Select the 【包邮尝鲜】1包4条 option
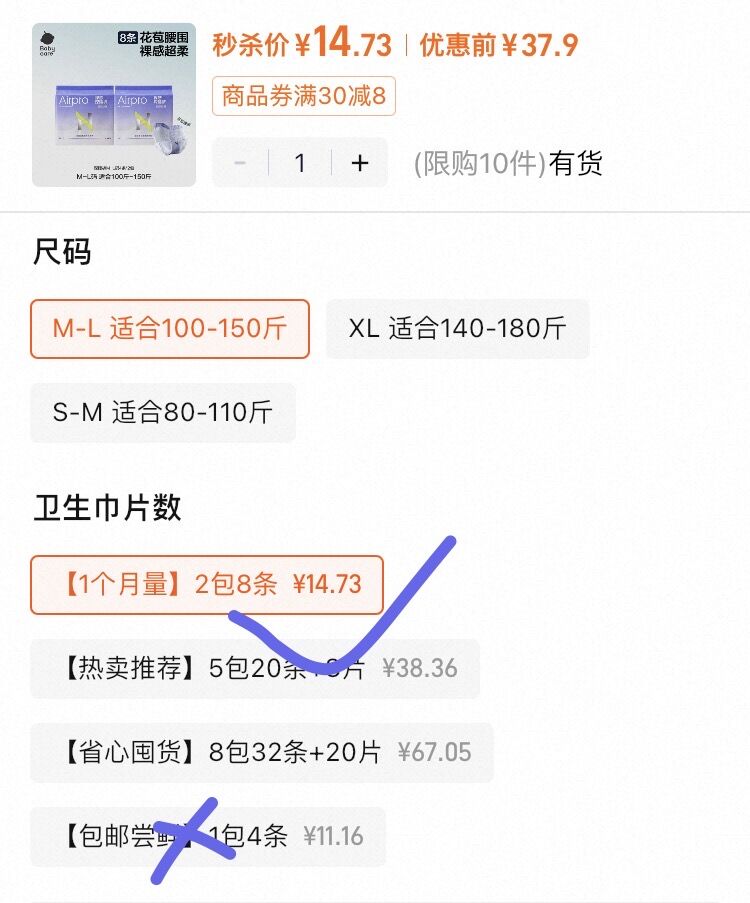Viewport: 750px width, 903px height. click(207, 836)
